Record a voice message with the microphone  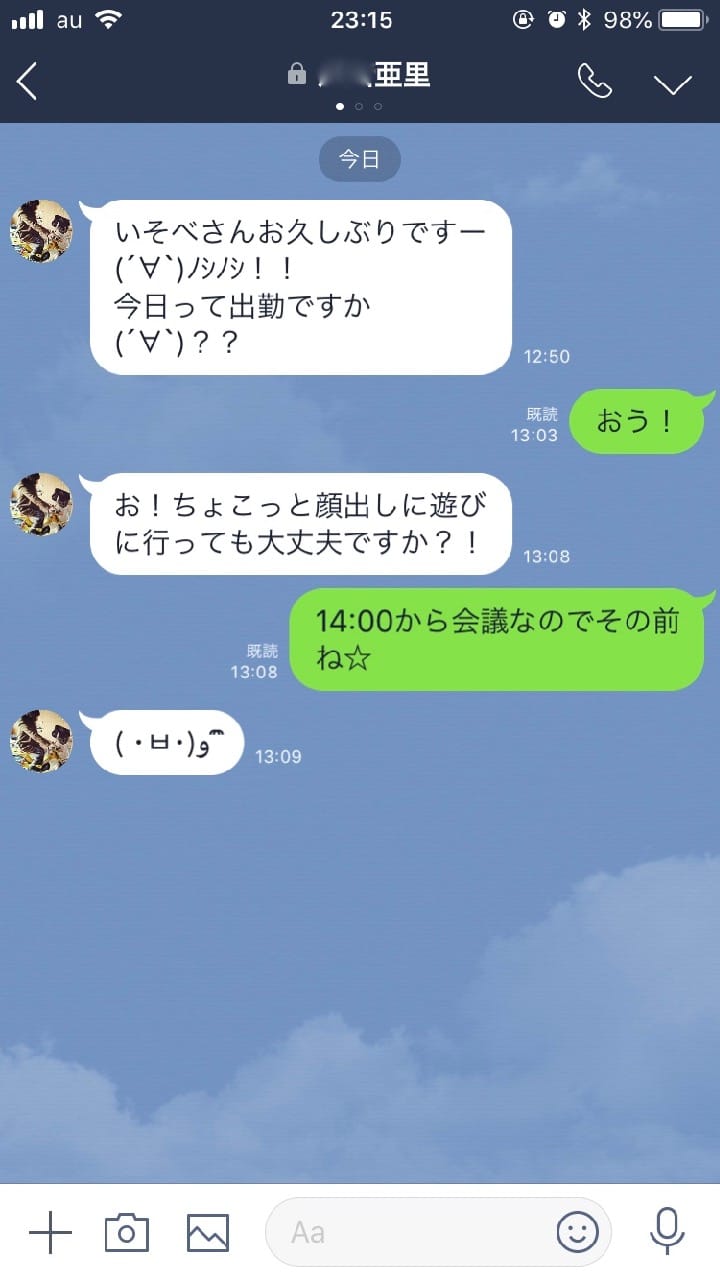coord(667,1232)
